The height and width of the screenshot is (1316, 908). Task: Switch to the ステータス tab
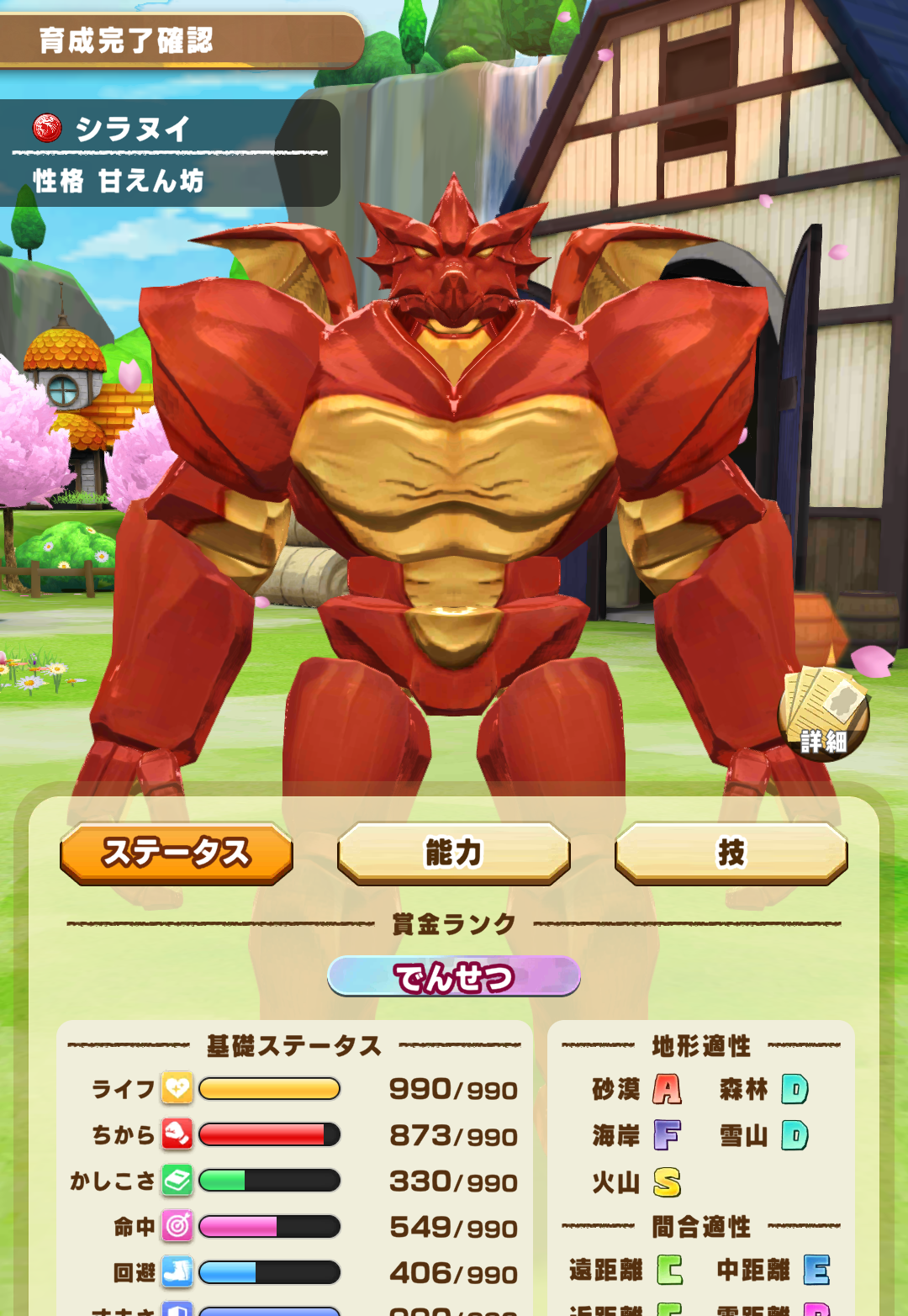[x=177, y=853]
